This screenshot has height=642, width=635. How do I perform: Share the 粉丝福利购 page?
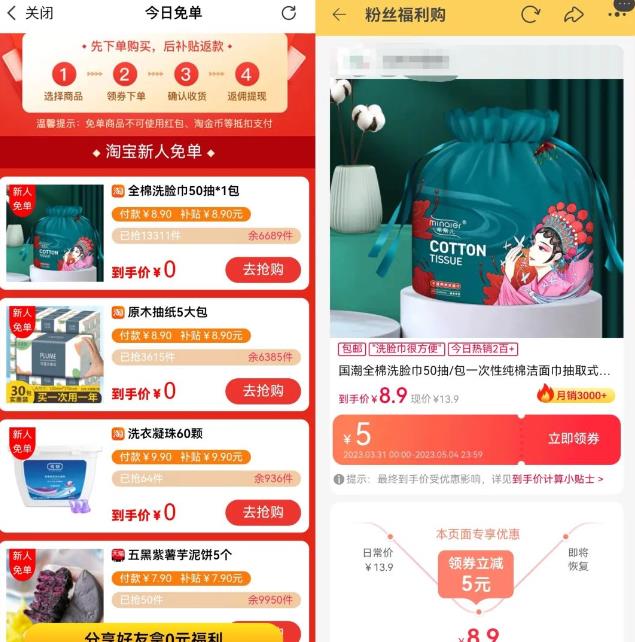point(574,15)
